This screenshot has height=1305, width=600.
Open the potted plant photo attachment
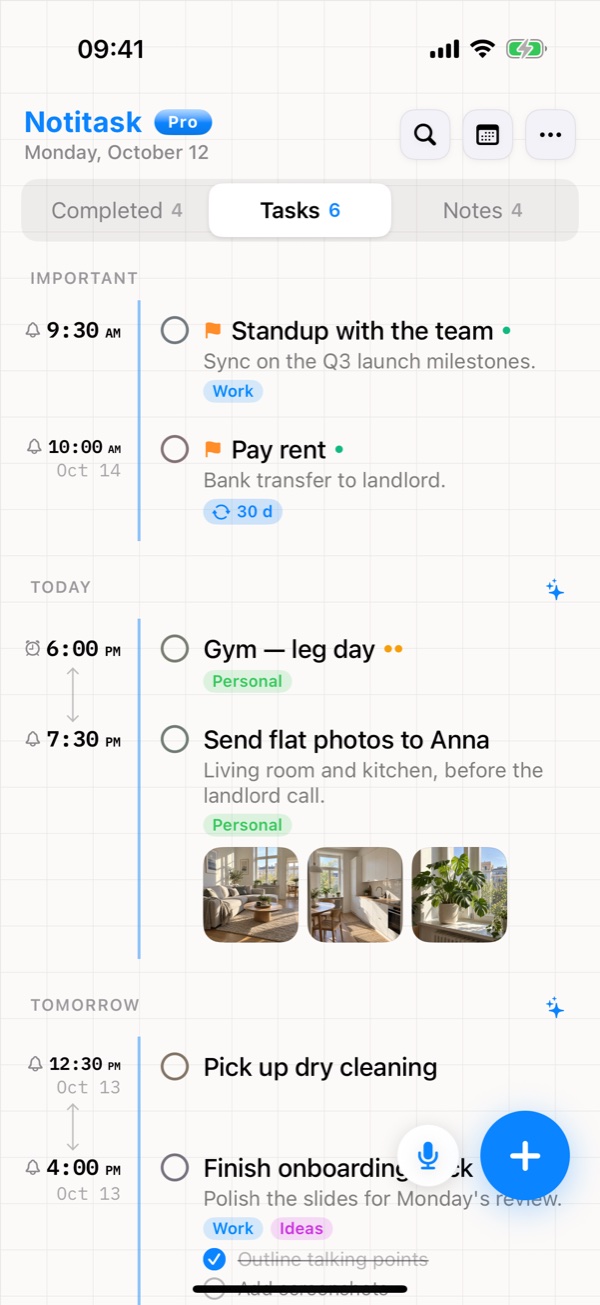coord(459,895)
